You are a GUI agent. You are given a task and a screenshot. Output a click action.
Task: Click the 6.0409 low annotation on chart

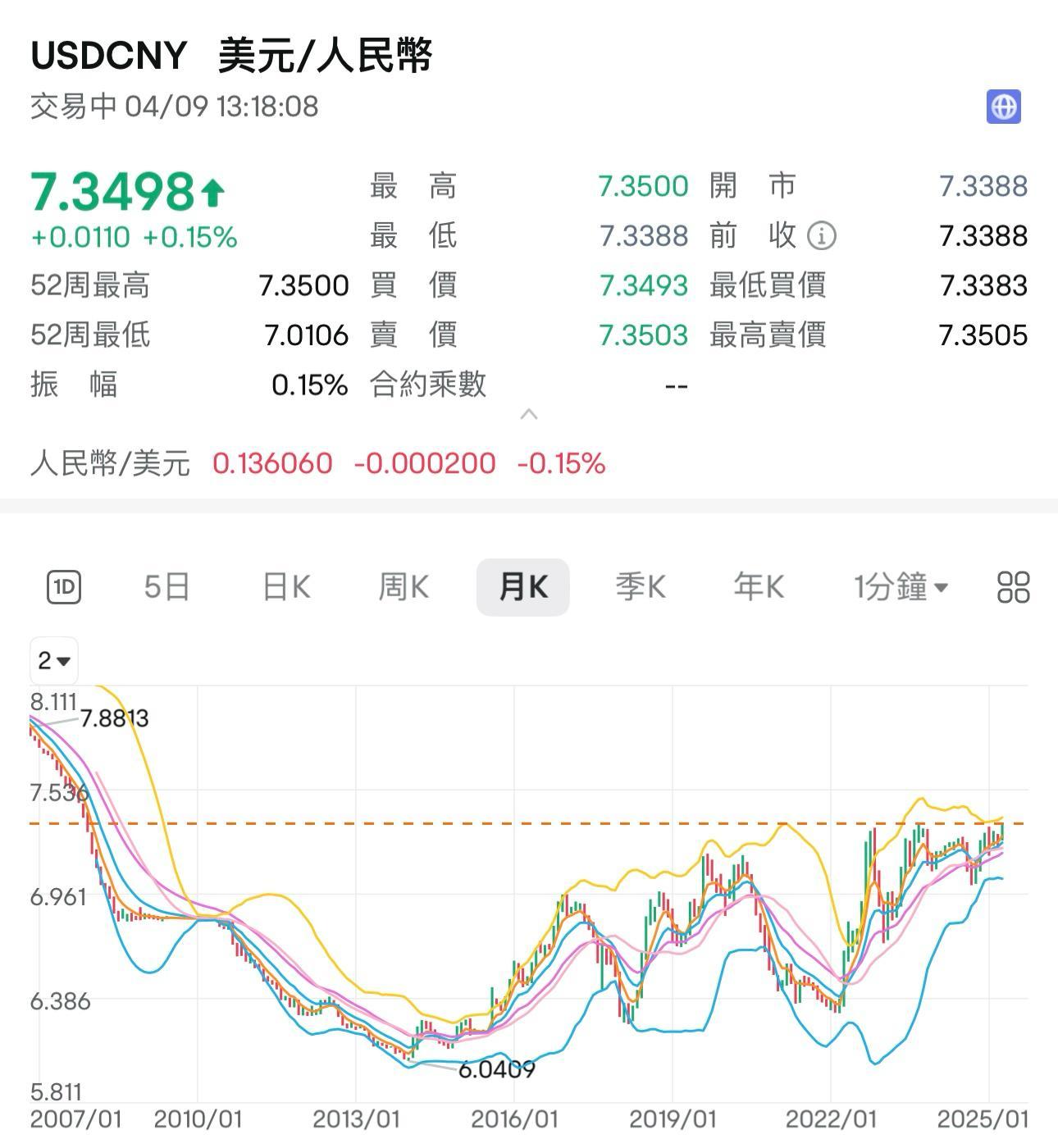498,1069
